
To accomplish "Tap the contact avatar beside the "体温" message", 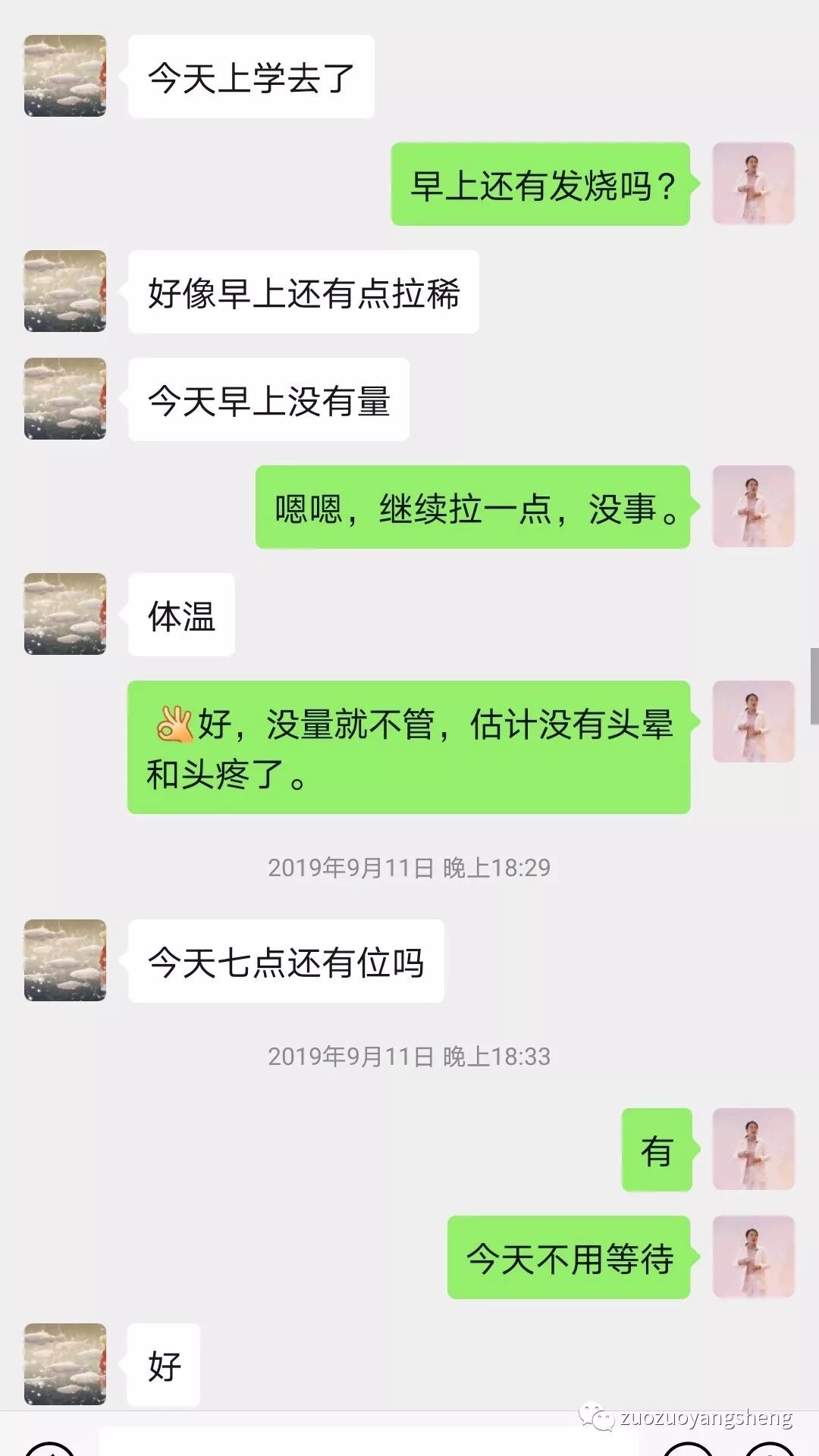I will (64, 615).
